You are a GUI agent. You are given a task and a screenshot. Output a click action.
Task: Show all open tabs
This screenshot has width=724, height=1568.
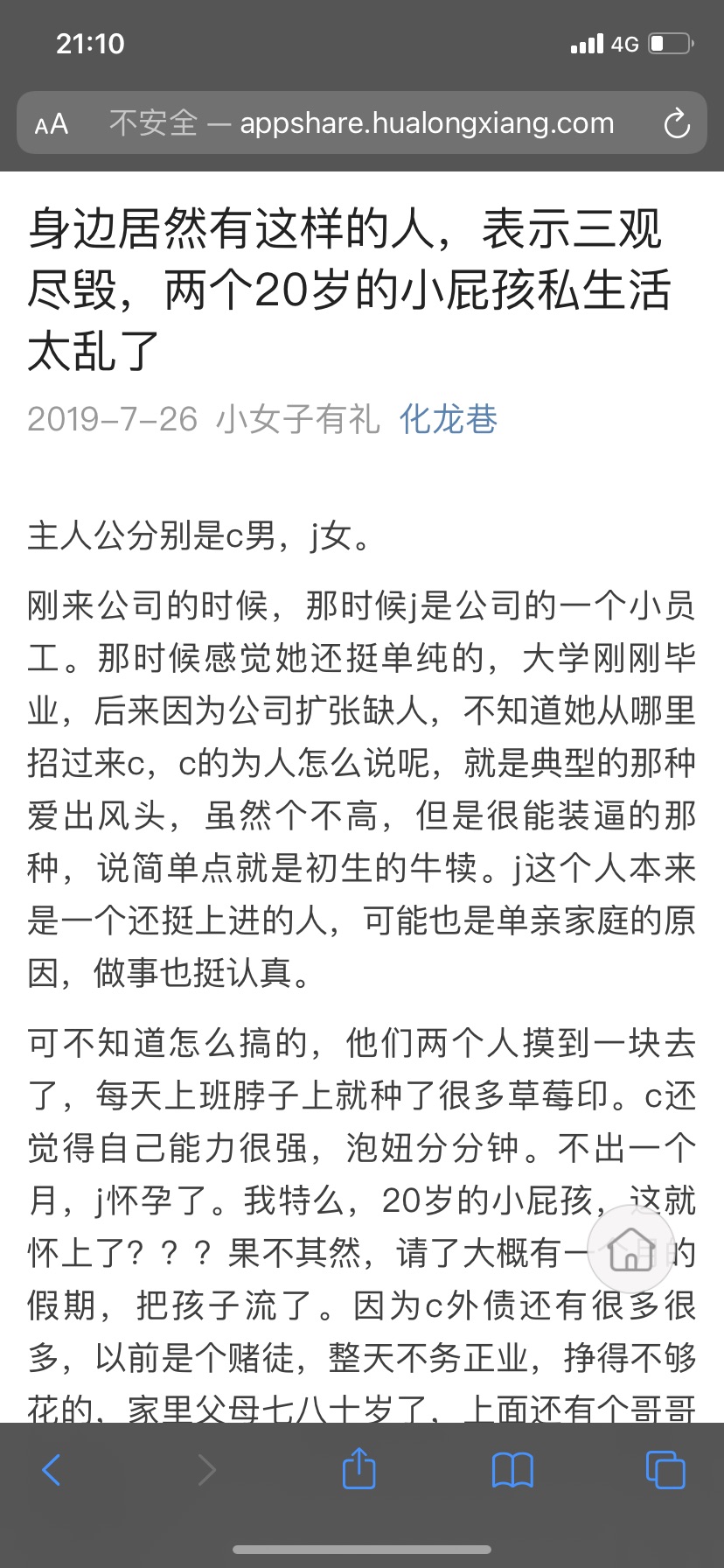pyautogui.click(x=665, y=1469)
